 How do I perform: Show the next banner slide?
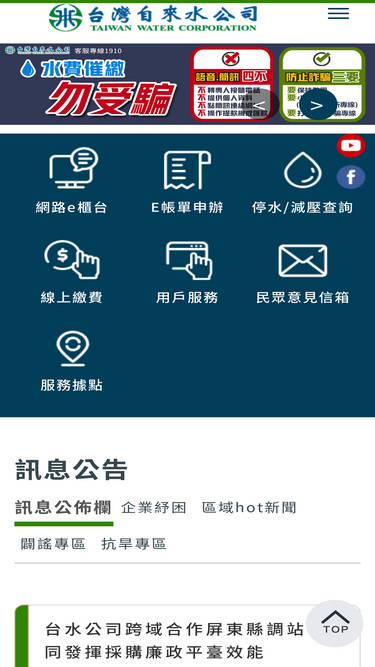point(318,105)
